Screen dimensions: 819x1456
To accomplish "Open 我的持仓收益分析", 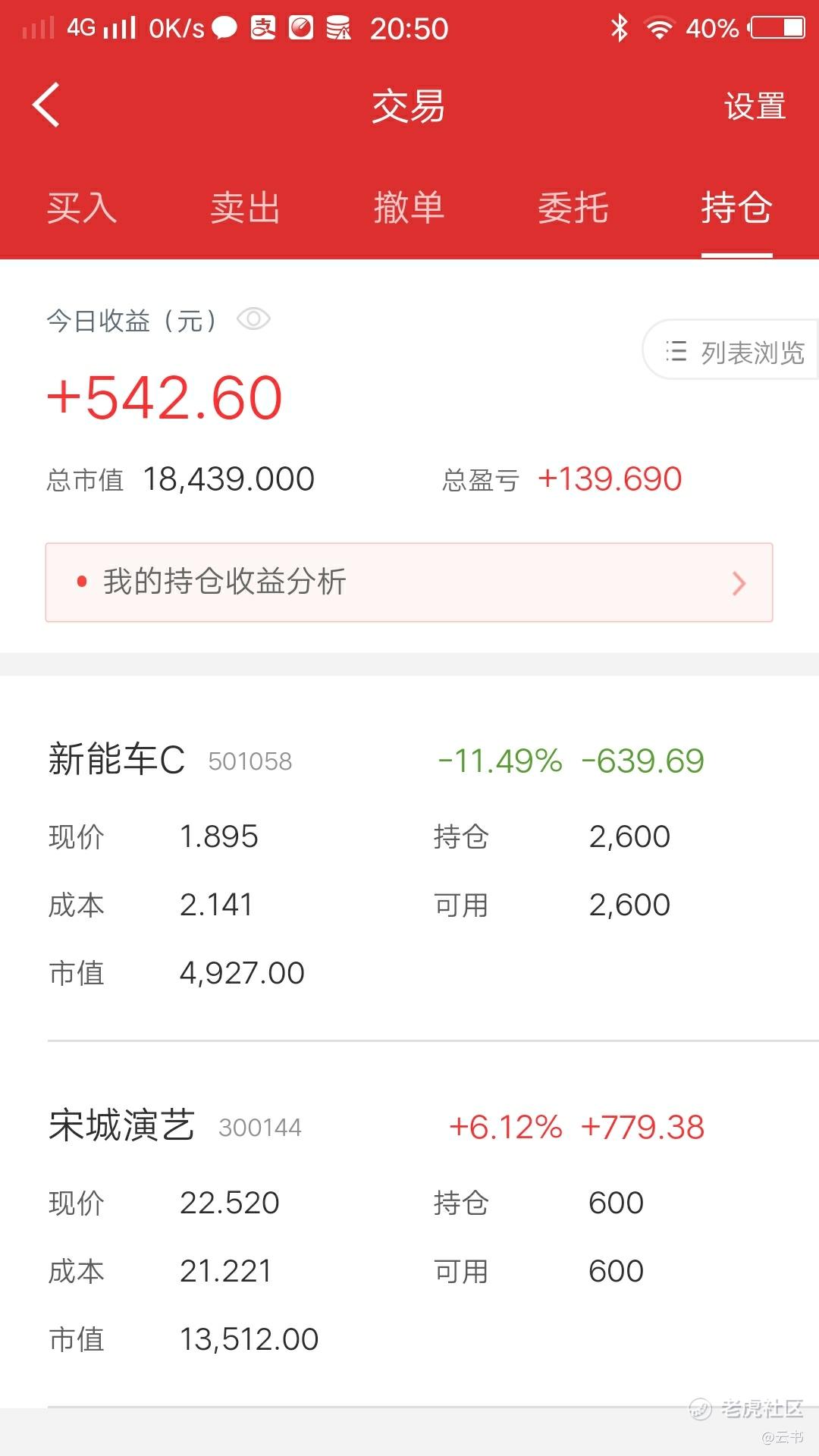I will coord(409,582).
